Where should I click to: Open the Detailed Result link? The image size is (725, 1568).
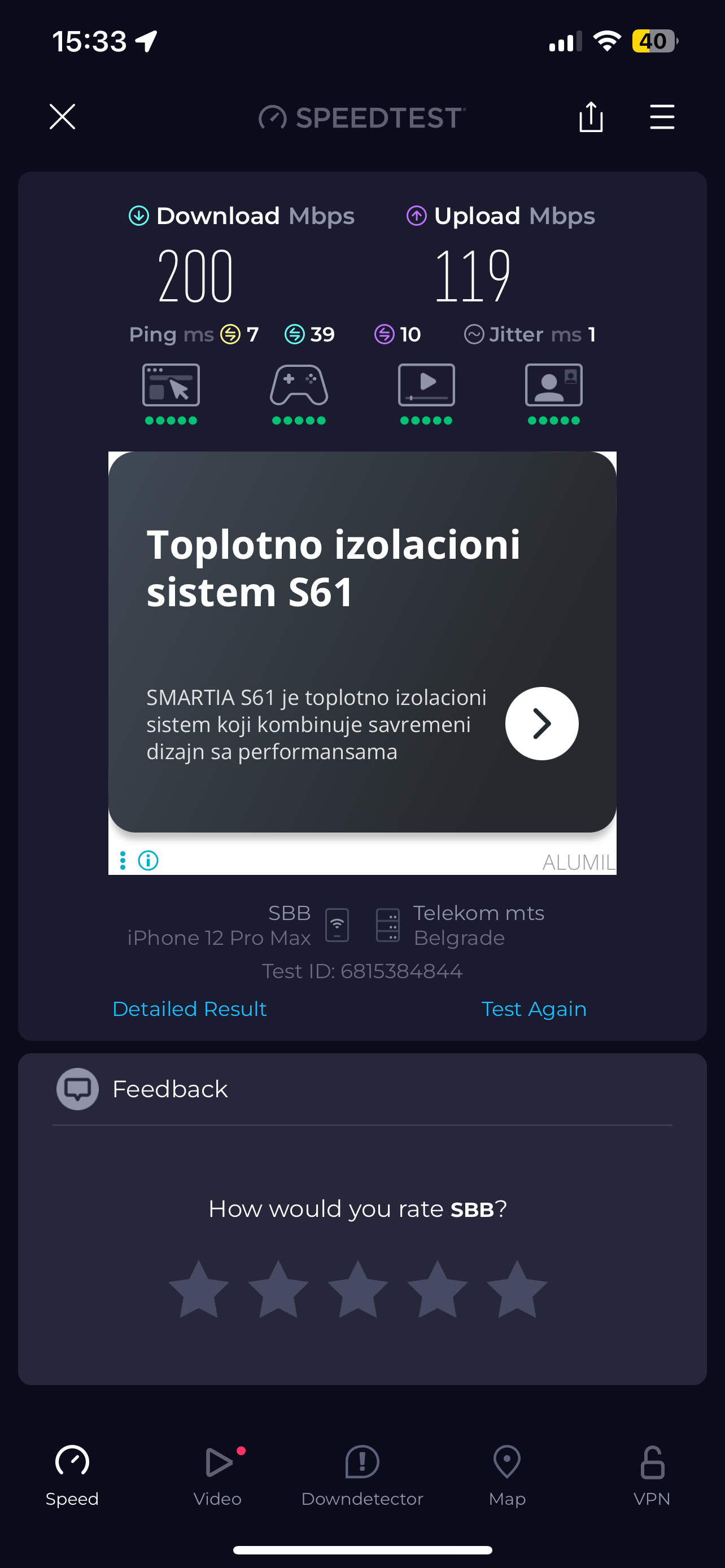coord(189,1009)
